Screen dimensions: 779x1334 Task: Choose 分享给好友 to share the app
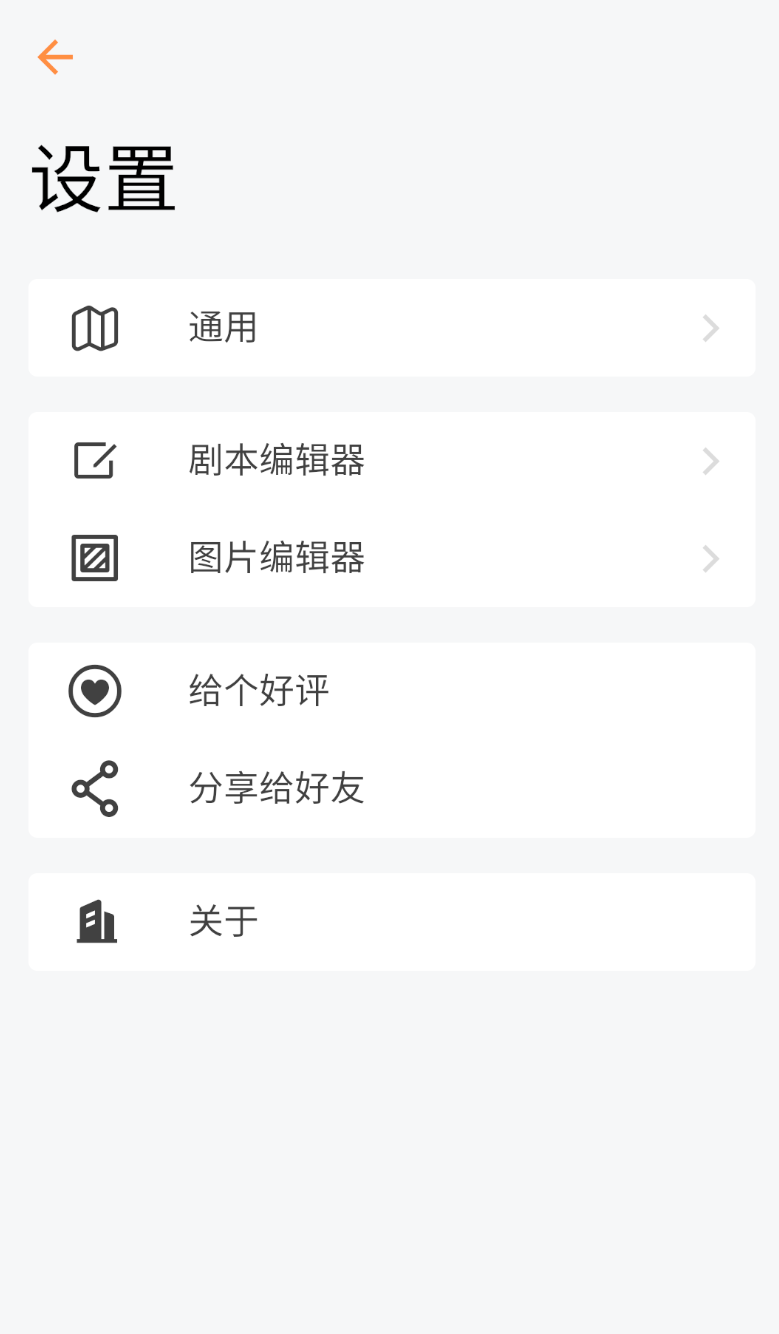[391, 789]
